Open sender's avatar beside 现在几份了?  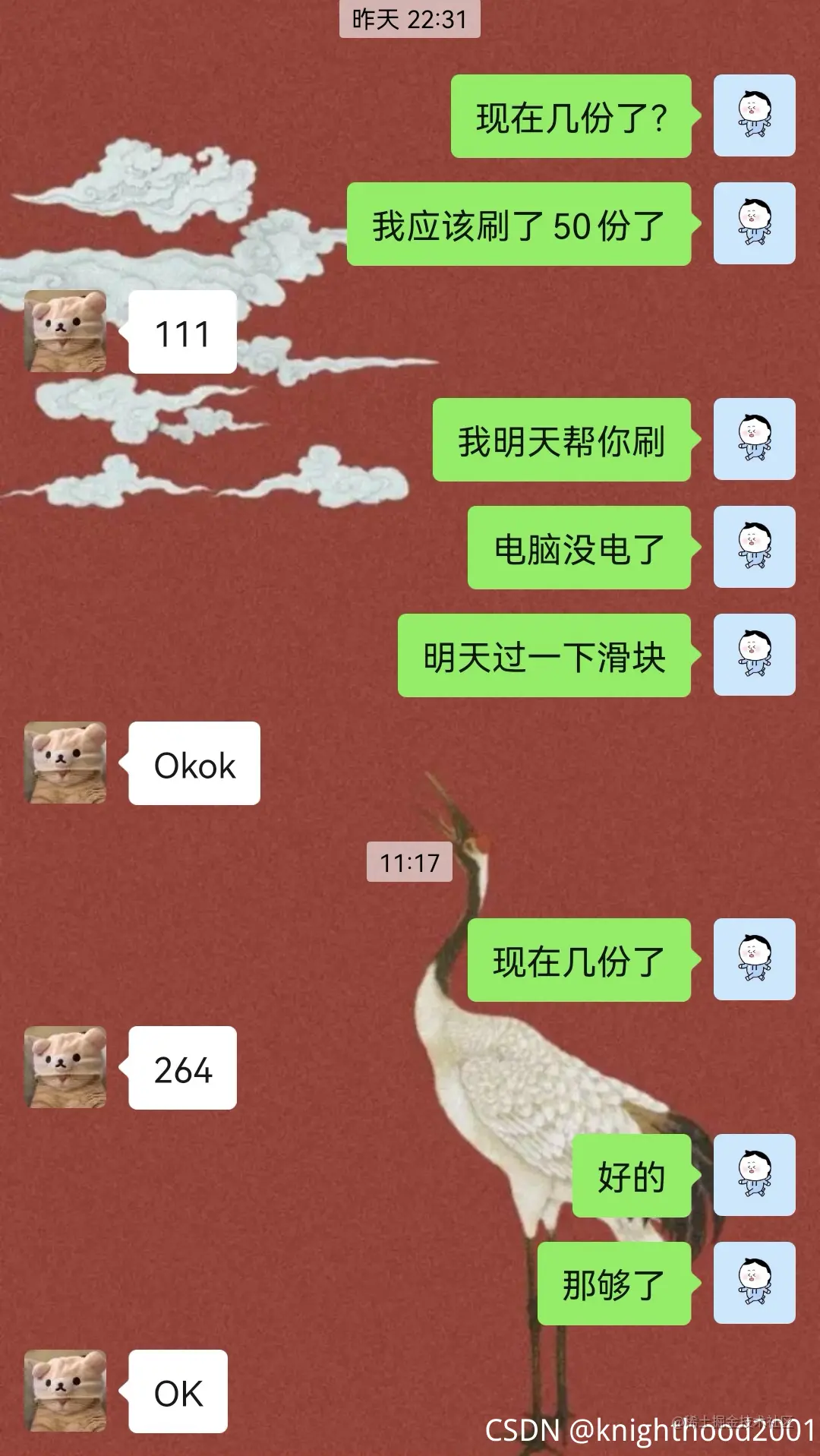click(754, 115)
